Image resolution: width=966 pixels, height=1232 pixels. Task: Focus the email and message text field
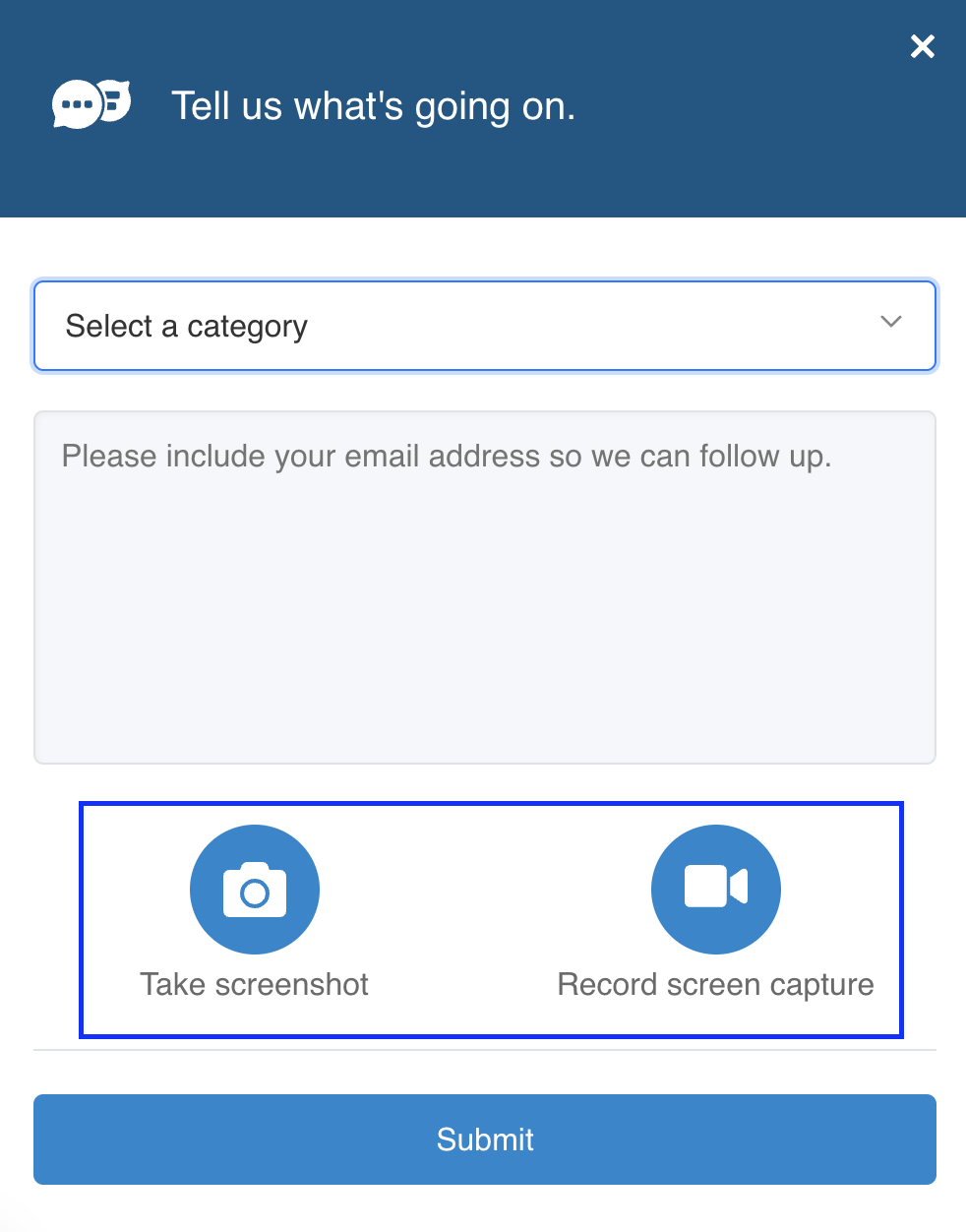pos(484,586)
